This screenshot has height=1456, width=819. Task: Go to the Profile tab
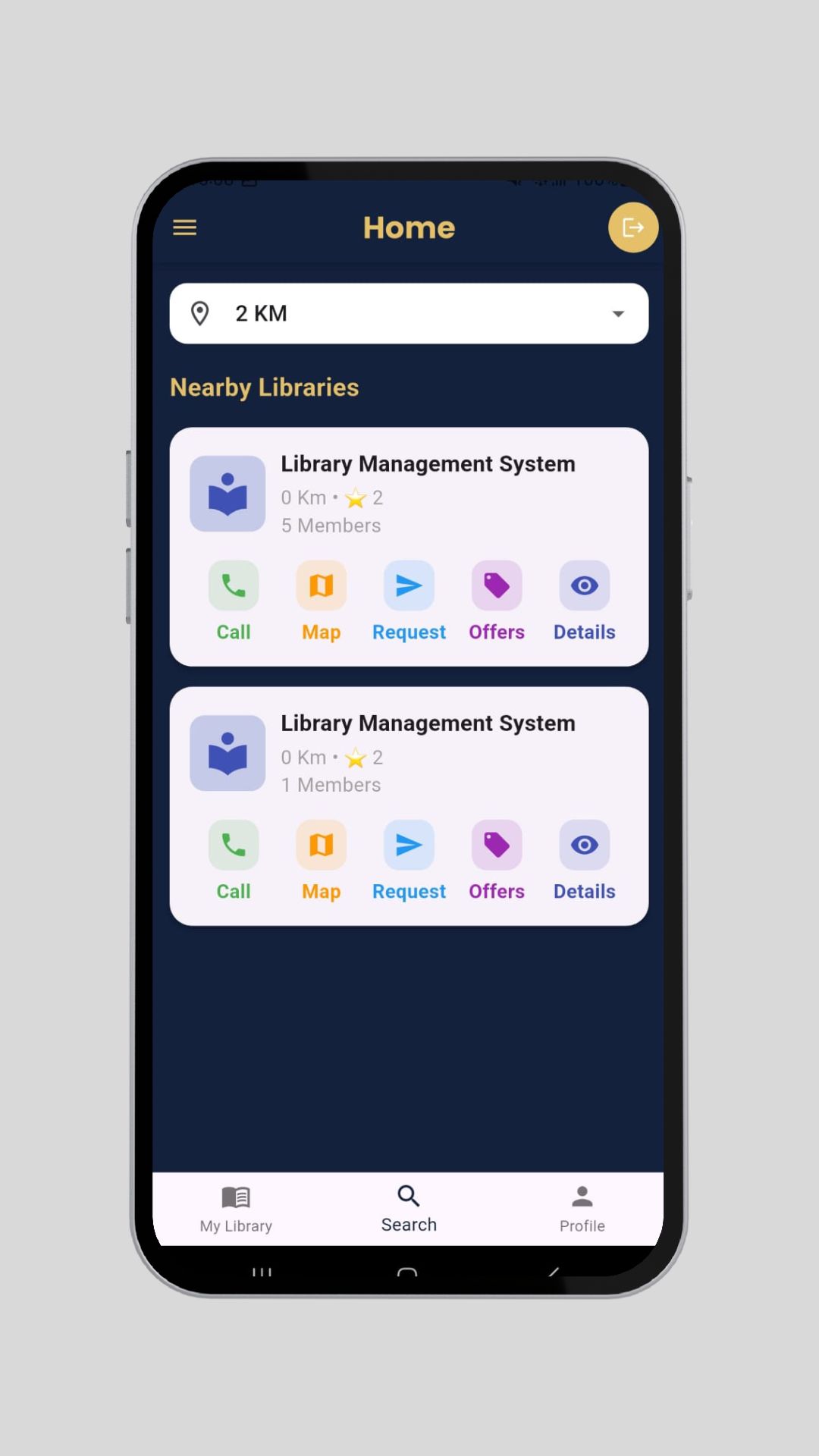582,1209
